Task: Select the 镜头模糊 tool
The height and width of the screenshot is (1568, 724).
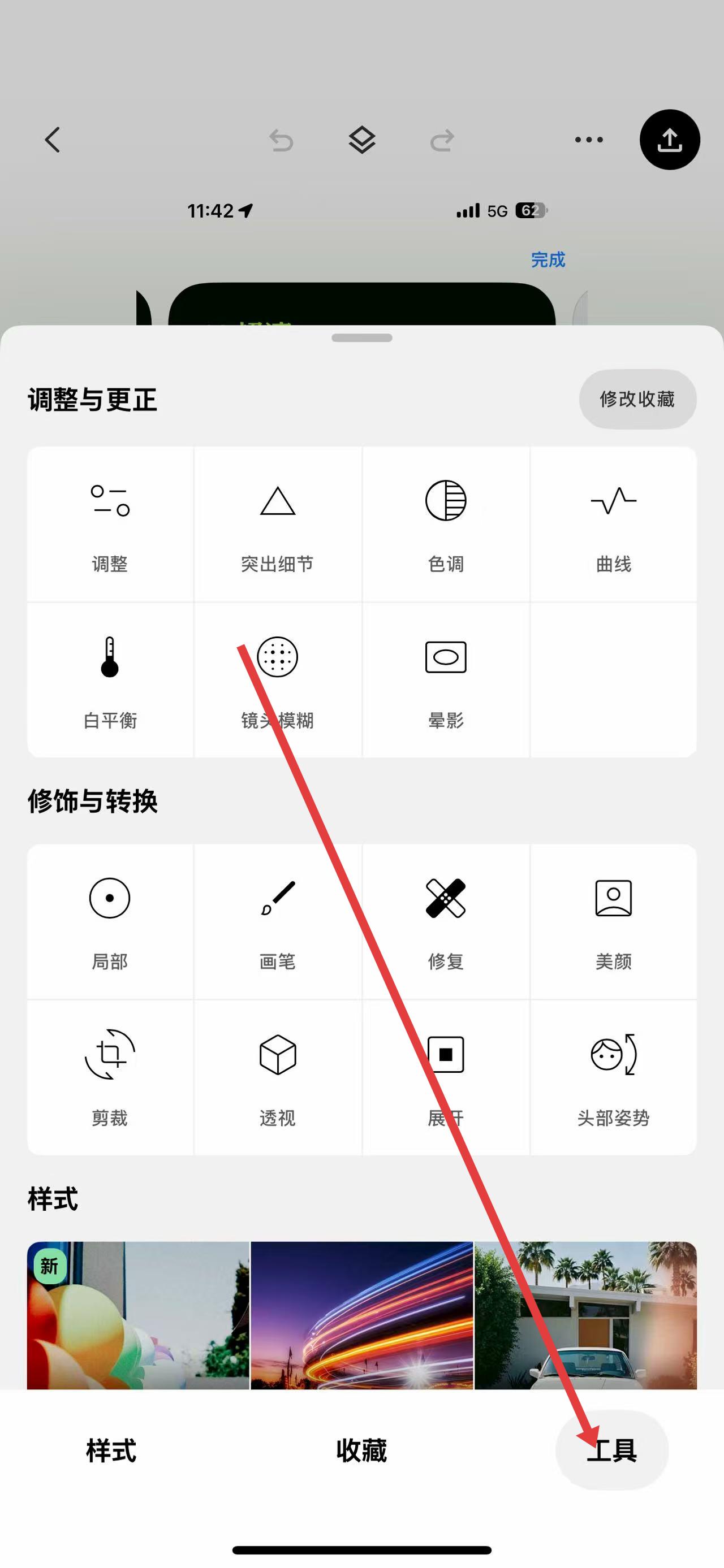Action: pos(278,681)
